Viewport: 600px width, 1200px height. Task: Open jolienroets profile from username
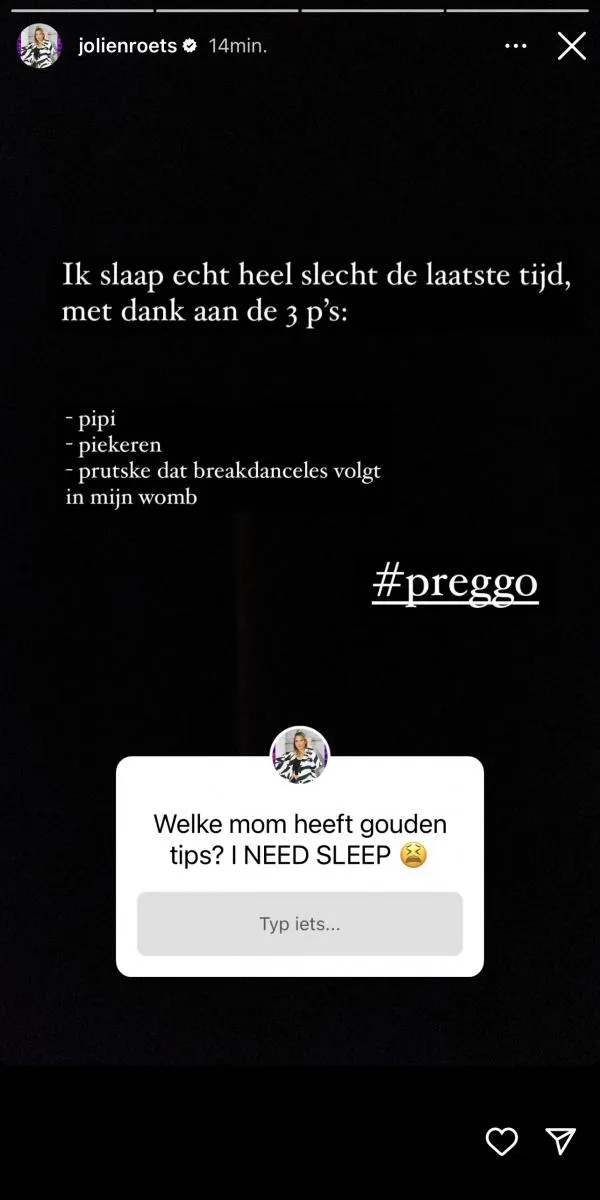(127, 46)
